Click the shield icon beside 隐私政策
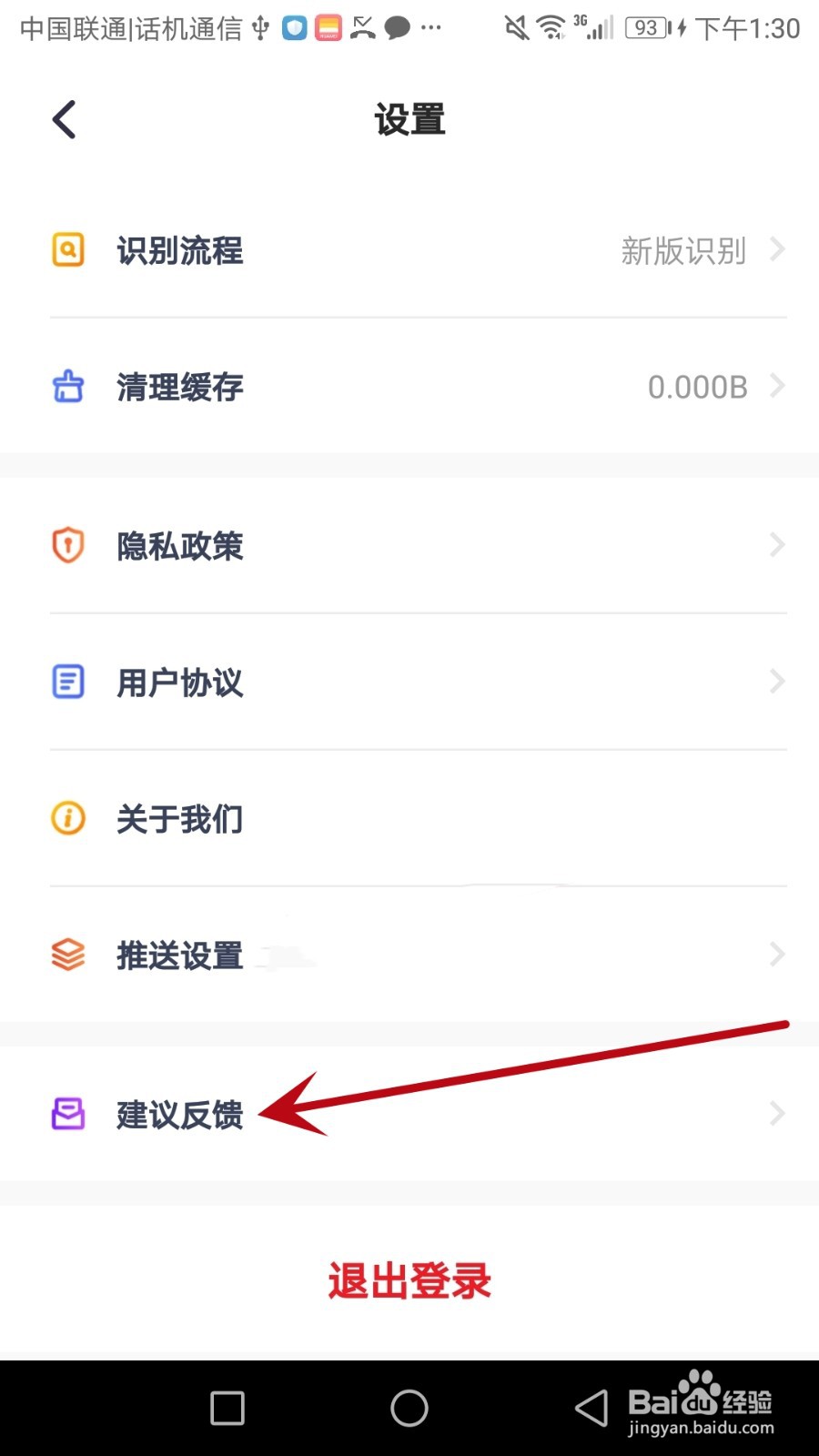This screenshot has width=819, height=1456. pos(67,544)
